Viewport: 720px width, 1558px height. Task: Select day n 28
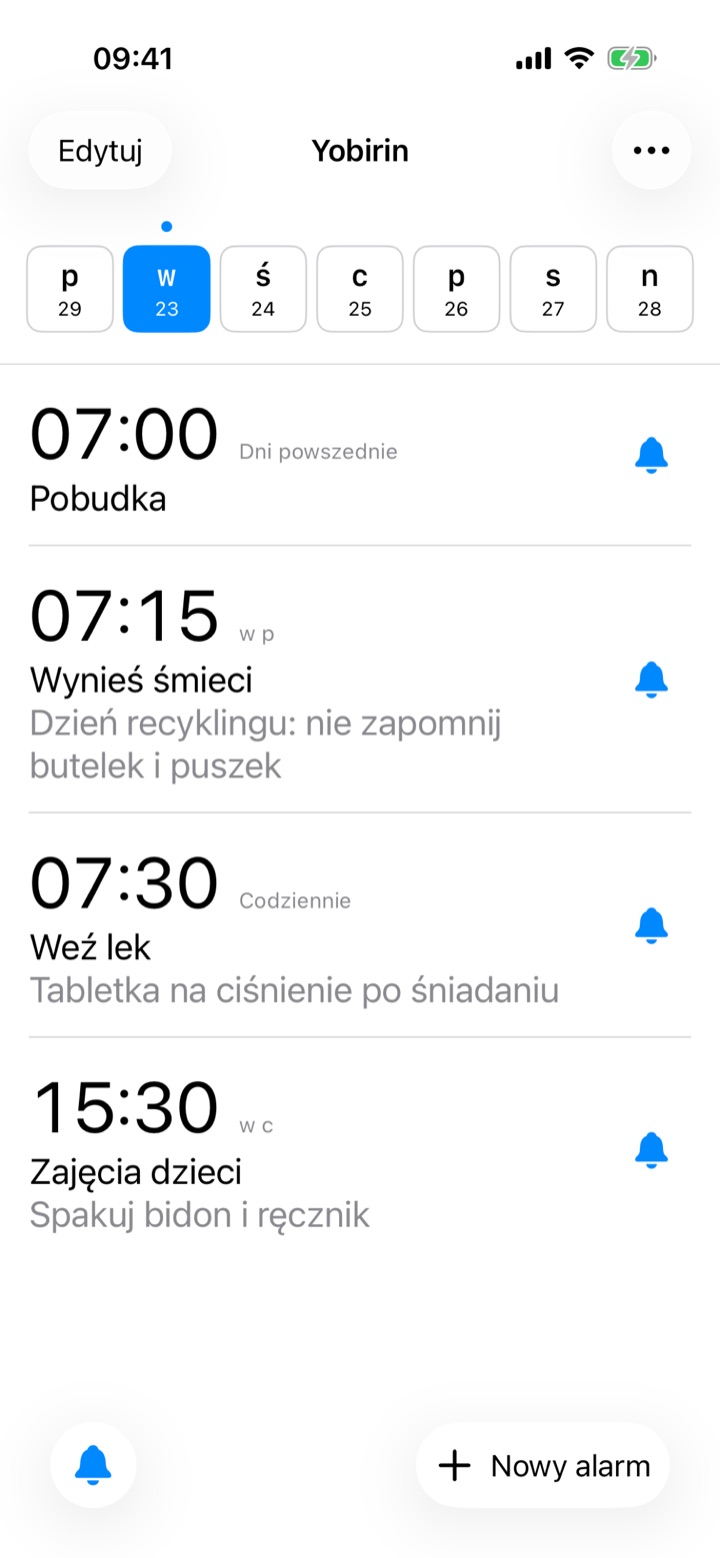[x=650, y=289]
